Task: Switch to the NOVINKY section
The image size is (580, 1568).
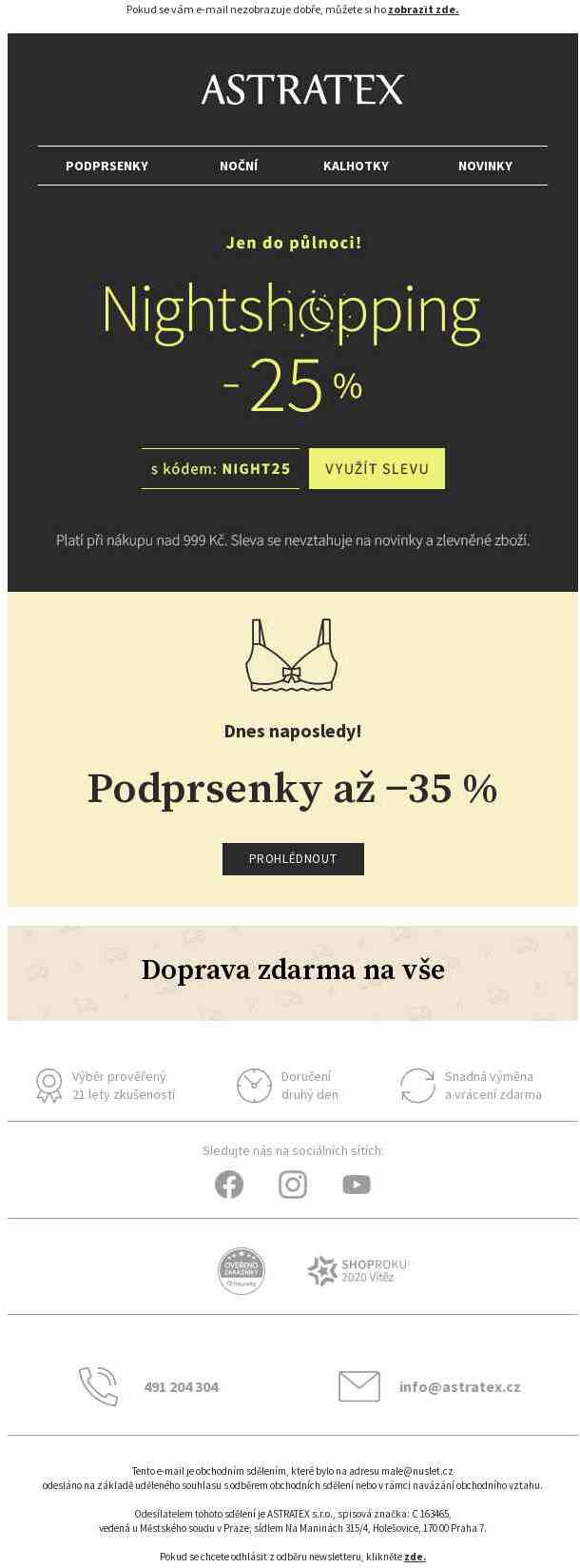Action: (x=485, y=166)
